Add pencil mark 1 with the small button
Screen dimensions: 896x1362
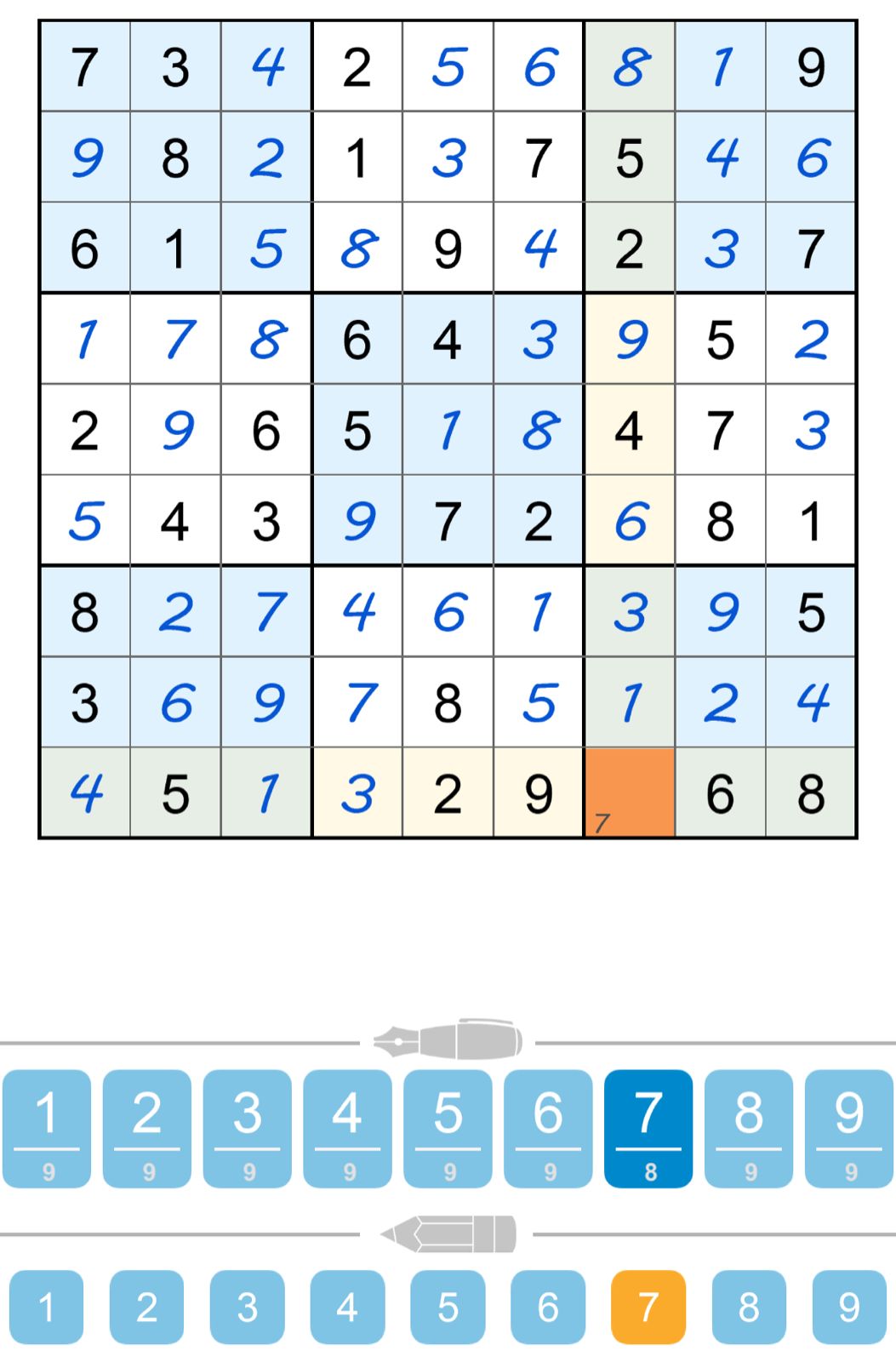(47, 1307)
